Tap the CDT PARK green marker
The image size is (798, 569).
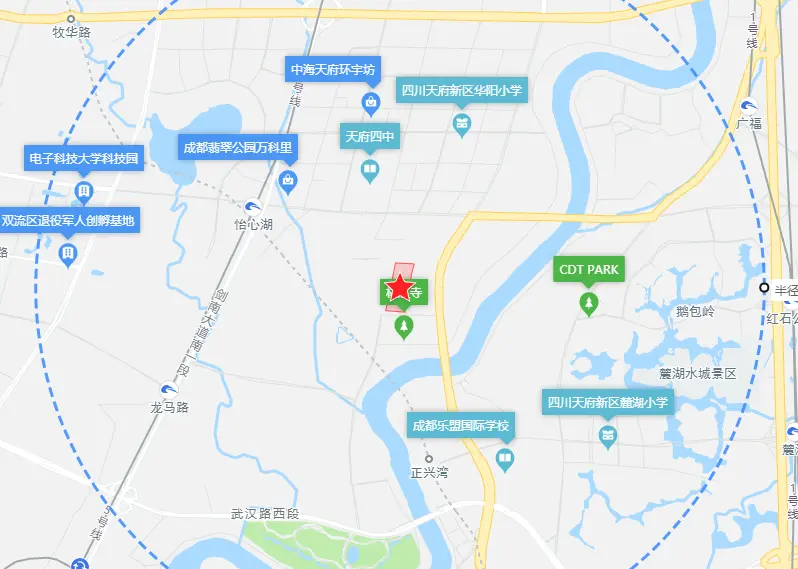point(589,301)
